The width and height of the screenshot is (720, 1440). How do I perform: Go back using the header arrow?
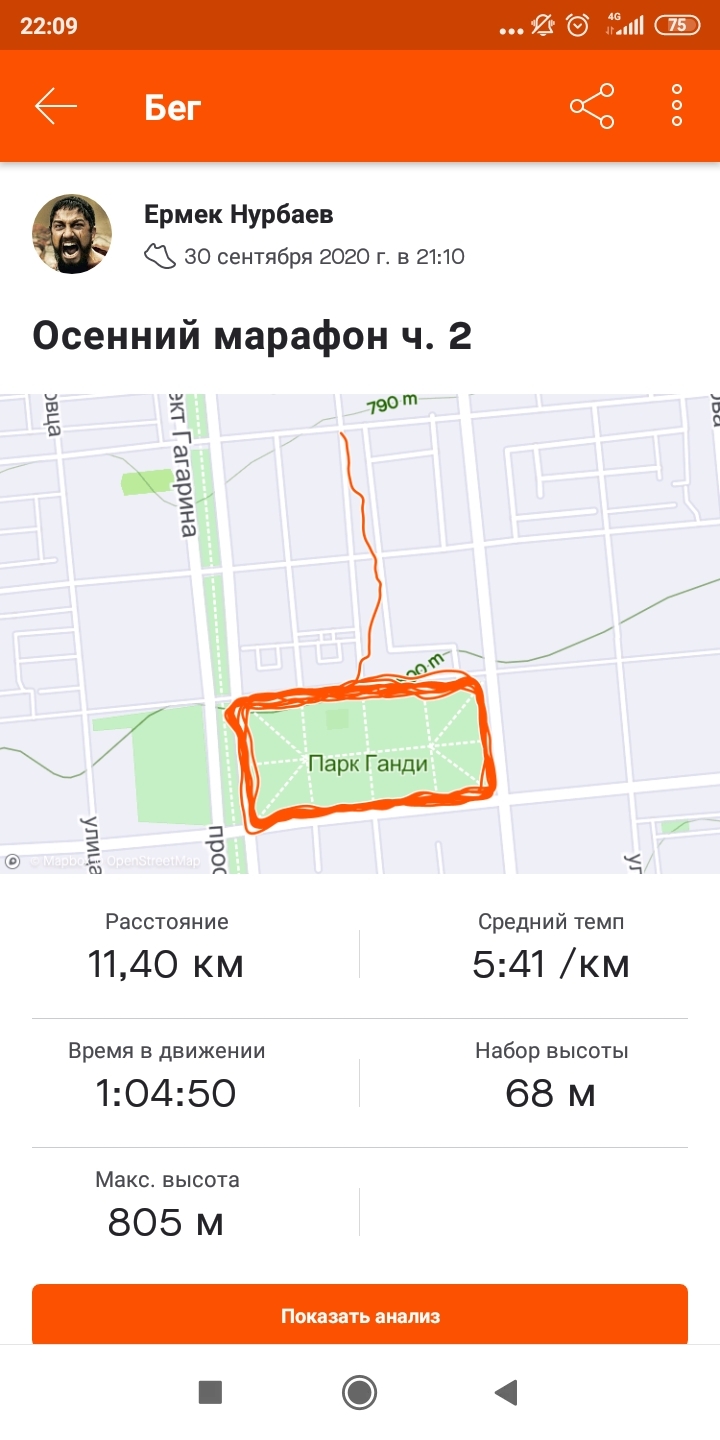56,106
